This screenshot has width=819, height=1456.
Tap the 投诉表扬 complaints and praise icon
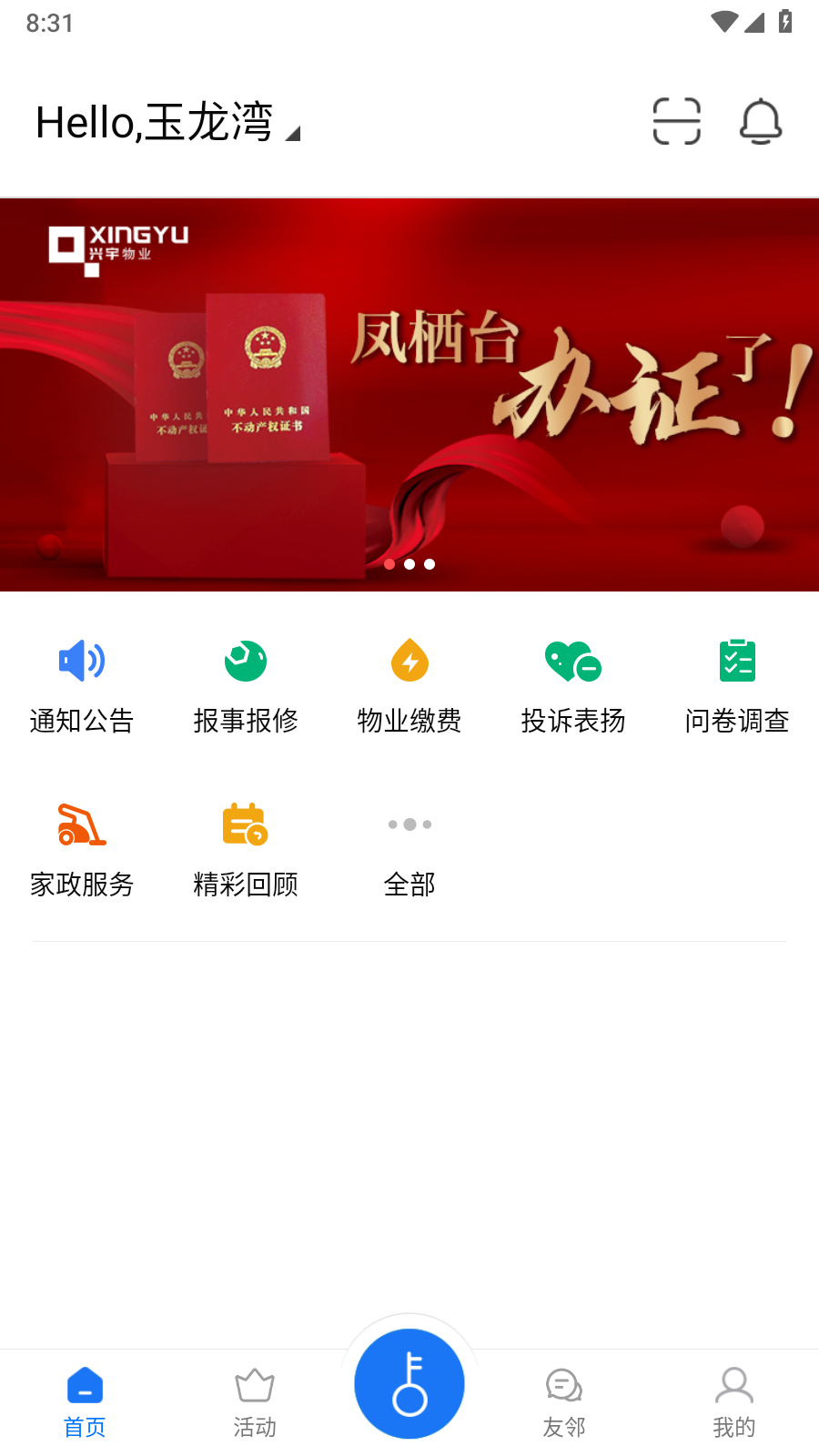[x=573, y=682]
